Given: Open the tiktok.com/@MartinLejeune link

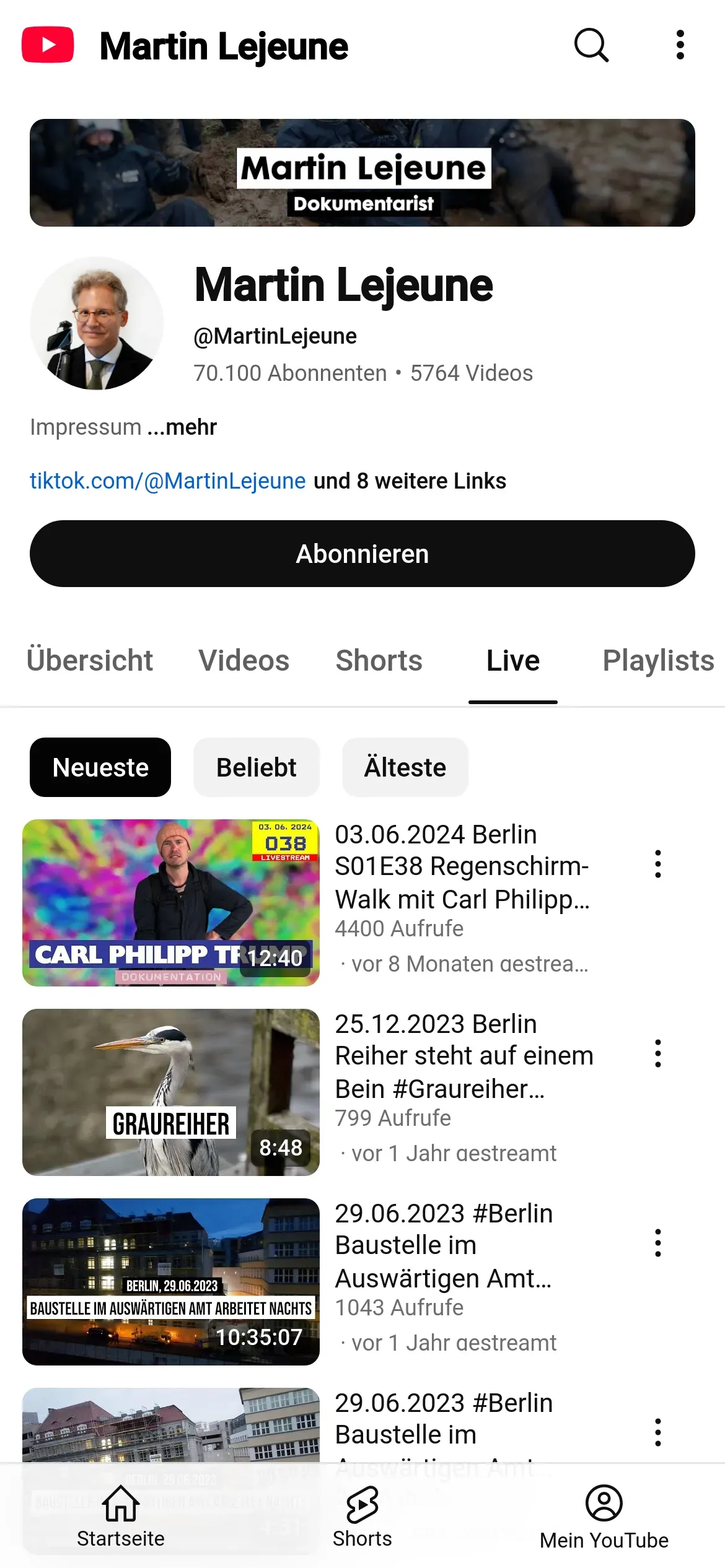Looking at the screenshot, I should point(168,481).
